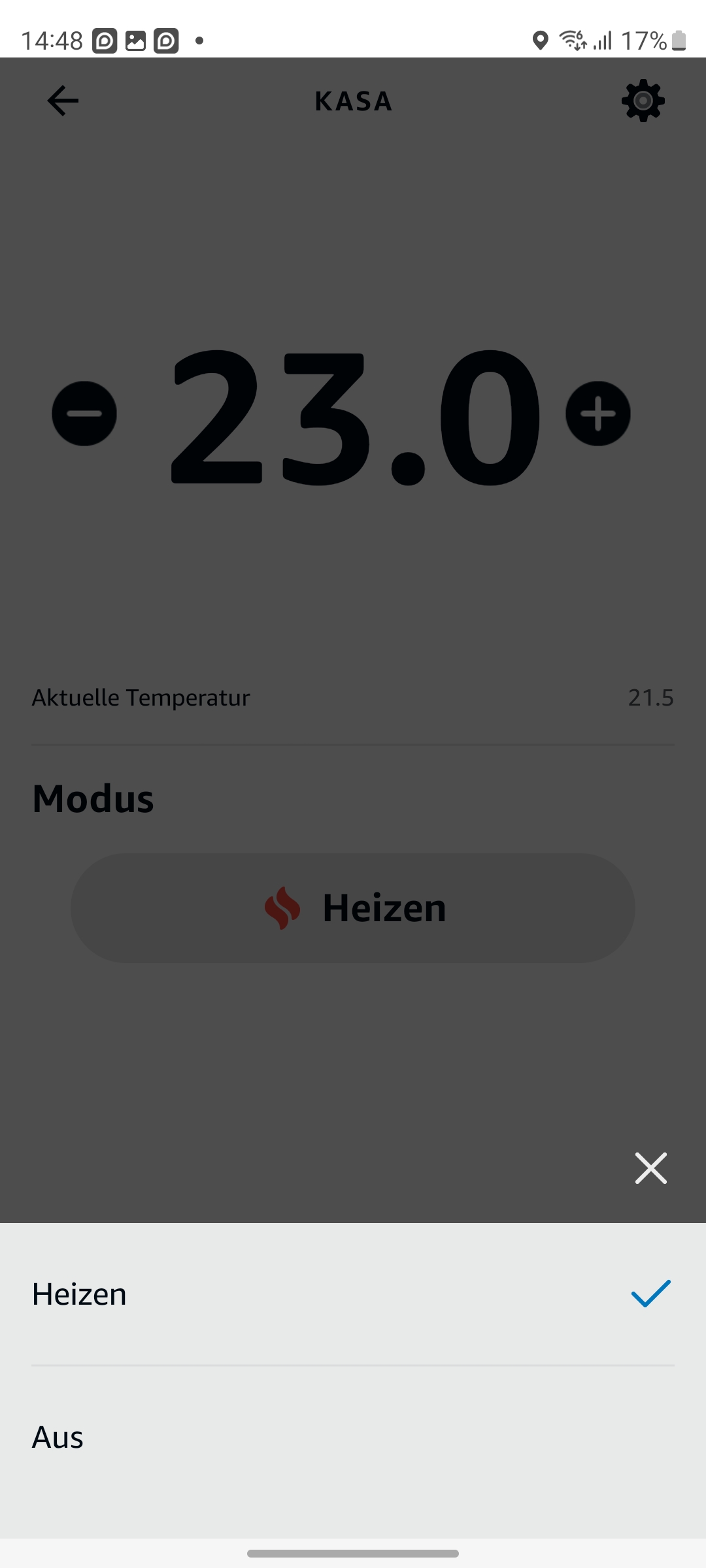706x1568 pixels.
Task: Decrease the target temperature with minus
Action: (84, 414)
